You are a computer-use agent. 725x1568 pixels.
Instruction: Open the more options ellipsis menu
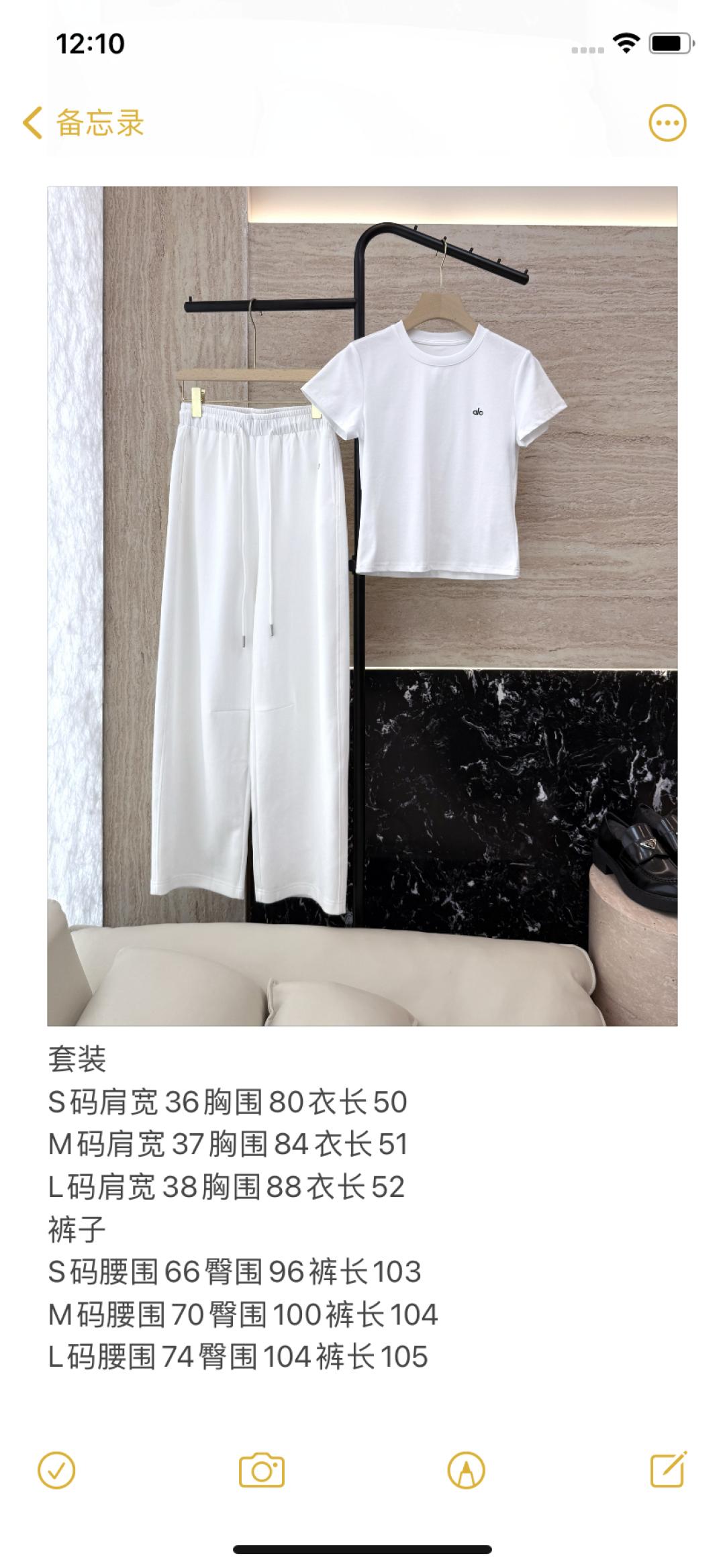(667, 123)
